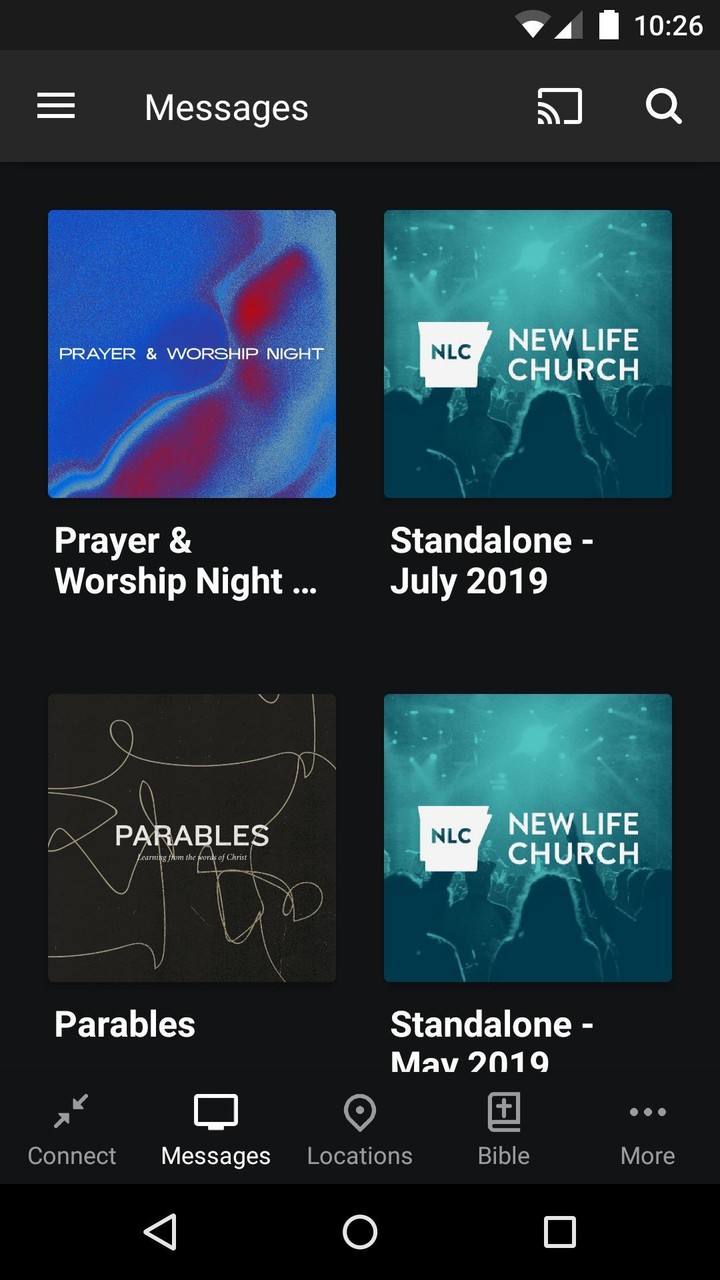Open the search icon
The image size is (720, 1280).
[663, 107]
